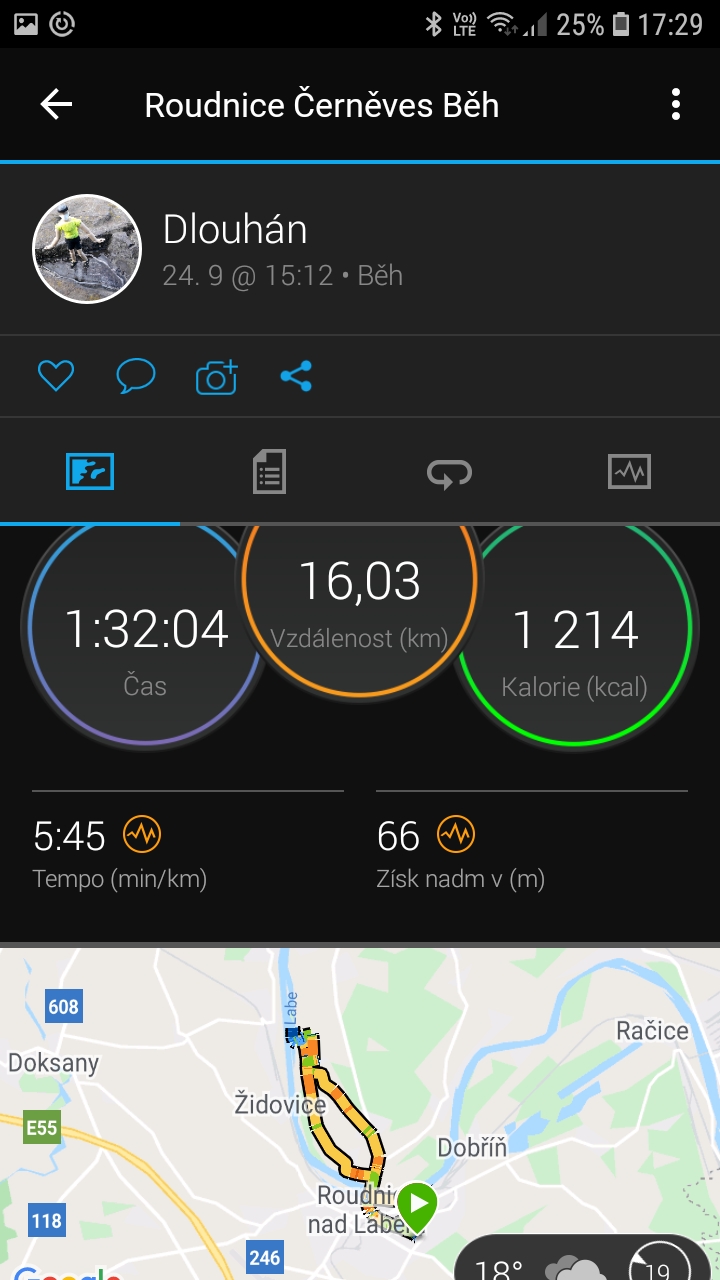This screenshot has height=1280, width=720.
Task: Share this activity
Action: point(296,376)
